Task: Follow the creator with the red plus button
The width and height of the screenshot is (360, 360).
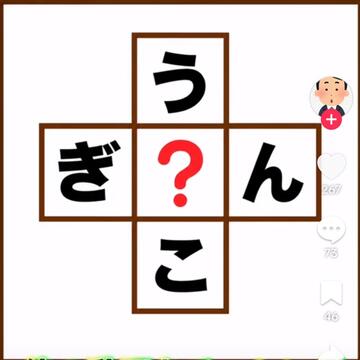Action: click(331, 120)
